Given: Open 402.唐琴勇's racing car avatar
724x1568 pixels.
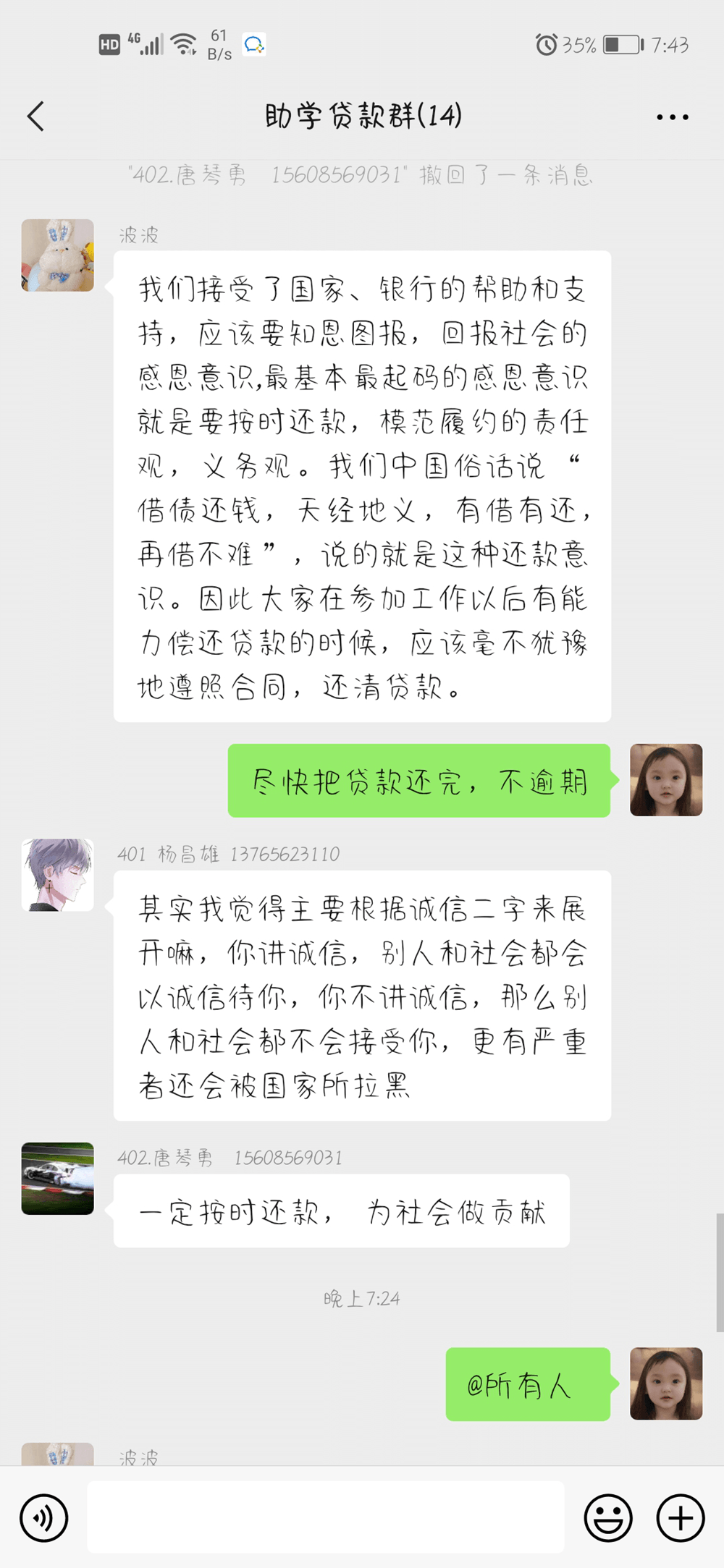Looking at the screenshot, I should (x=58, y=1178).
